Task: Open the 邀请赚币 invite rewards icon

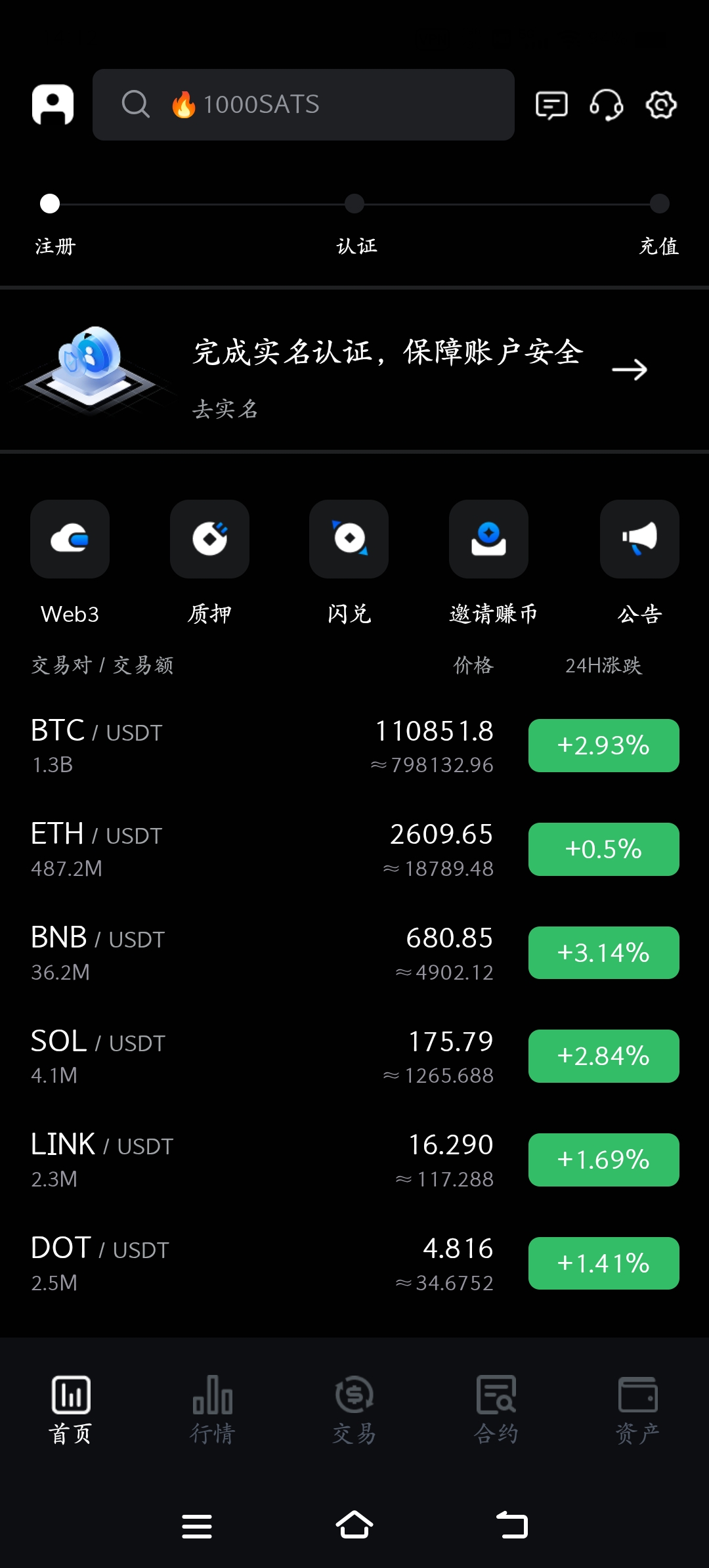Action: click(x=488, y=538)
